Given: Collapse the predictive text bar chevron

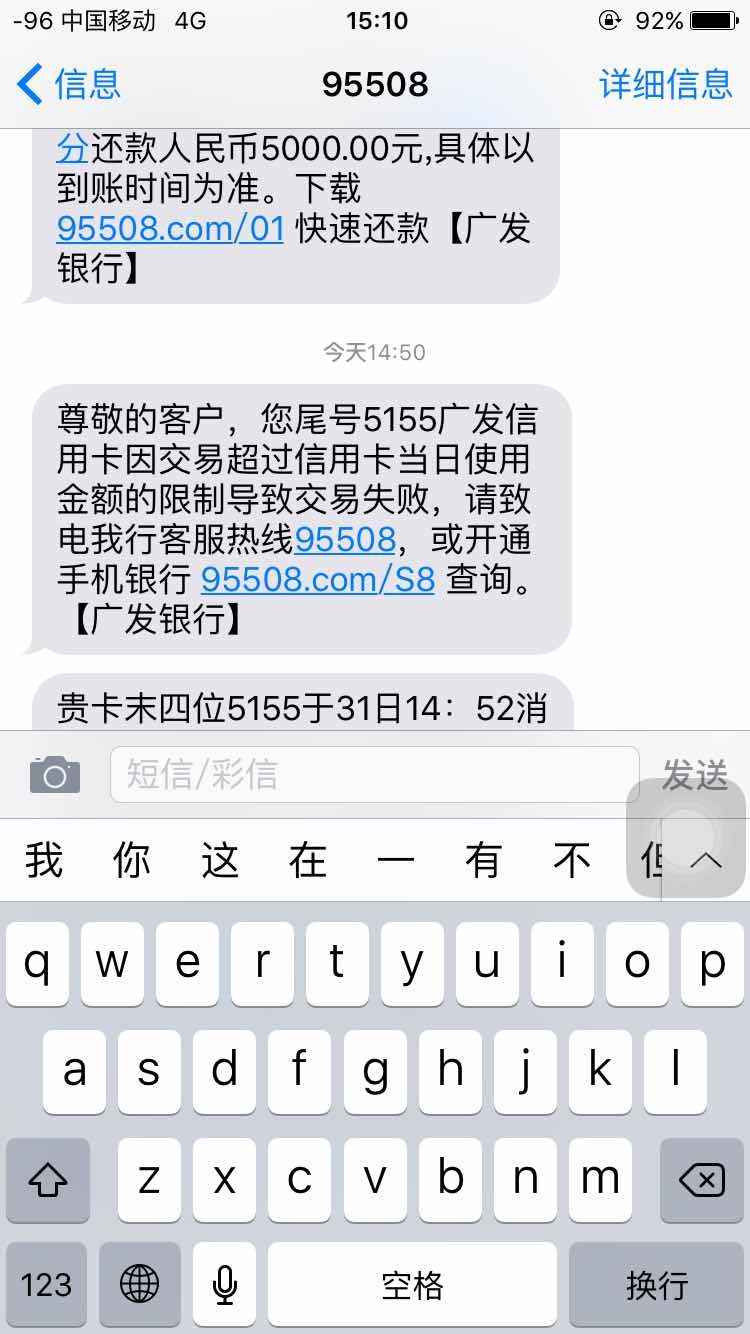Looking at the screenshot, I should tap(706, 860).
